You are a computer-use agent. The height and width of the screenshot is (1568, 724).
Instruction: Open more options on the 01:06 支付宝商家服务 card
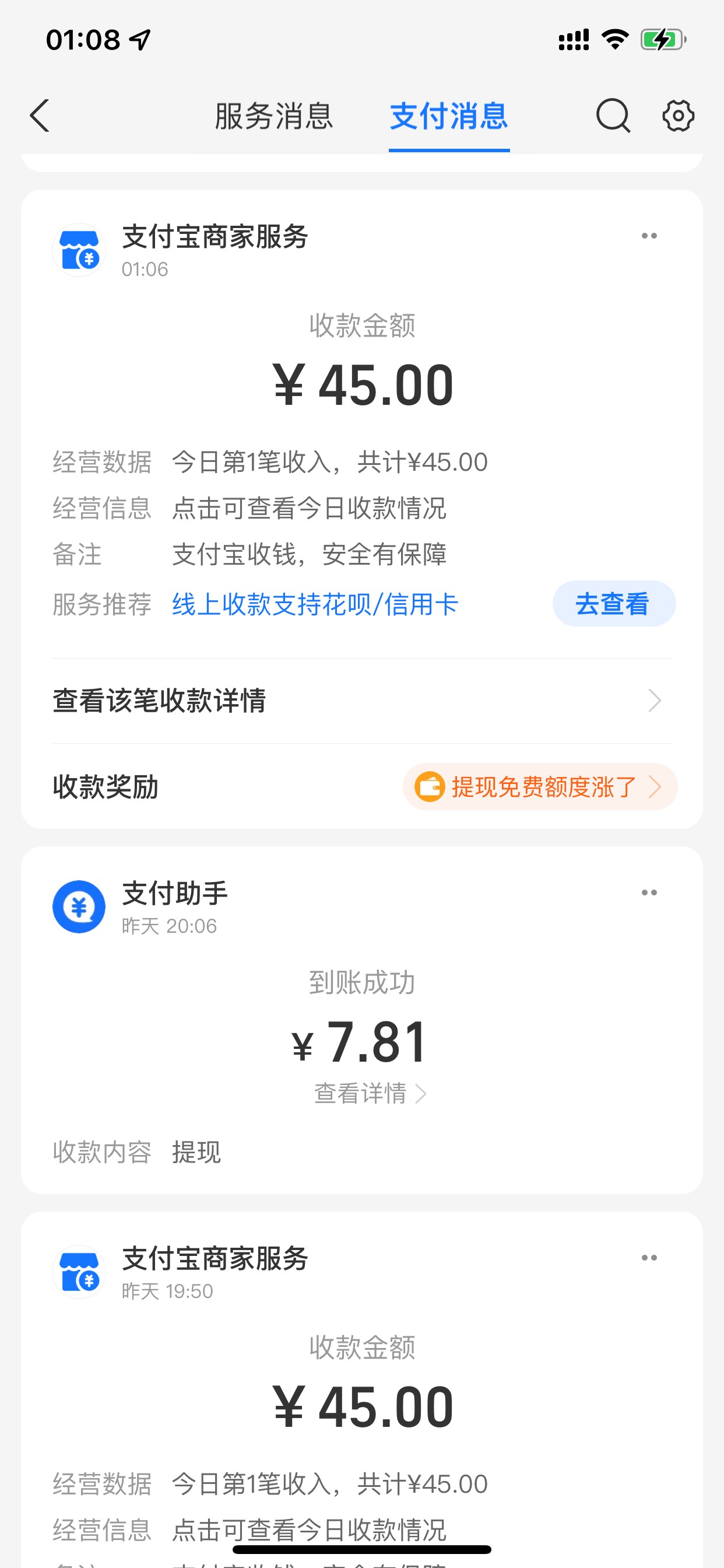[649, 236]
